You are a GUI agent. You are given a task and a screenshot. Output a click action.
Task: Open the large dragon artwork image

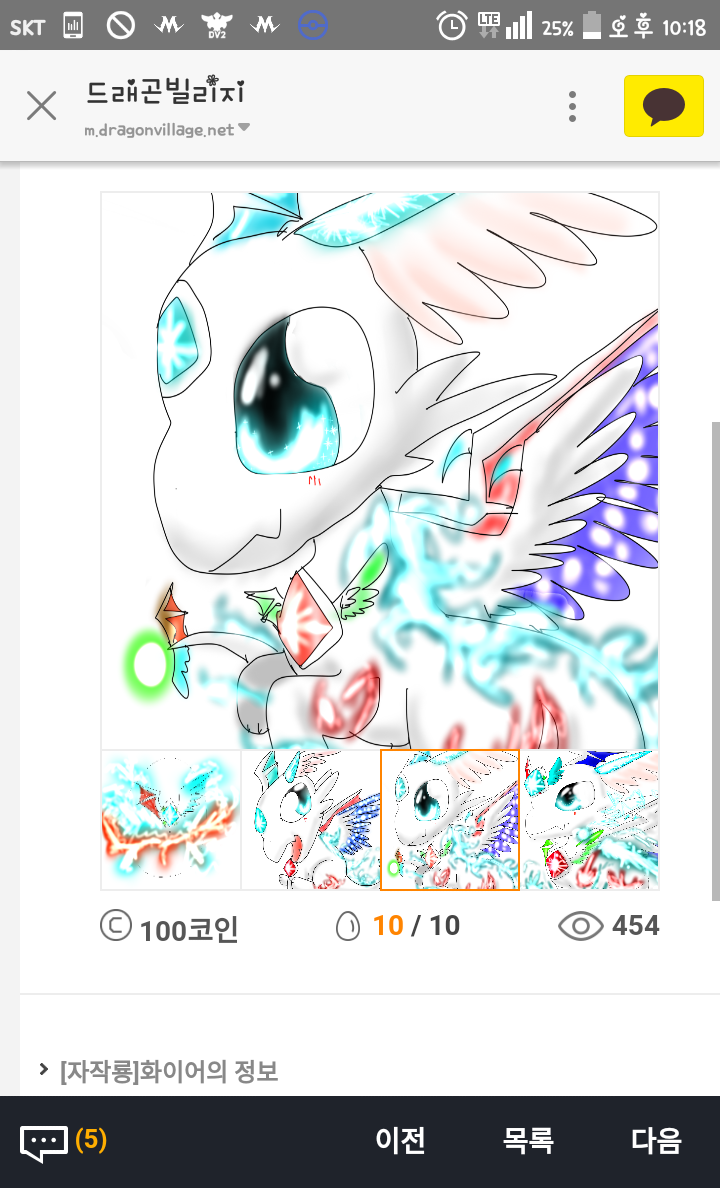380,470
